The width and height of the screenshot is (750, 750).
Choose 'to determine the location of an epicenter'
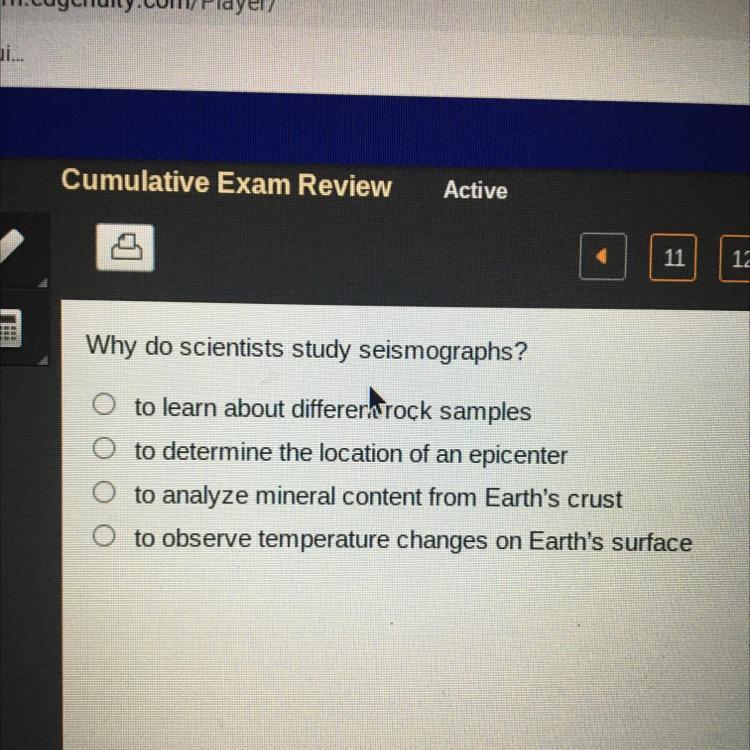101,449
